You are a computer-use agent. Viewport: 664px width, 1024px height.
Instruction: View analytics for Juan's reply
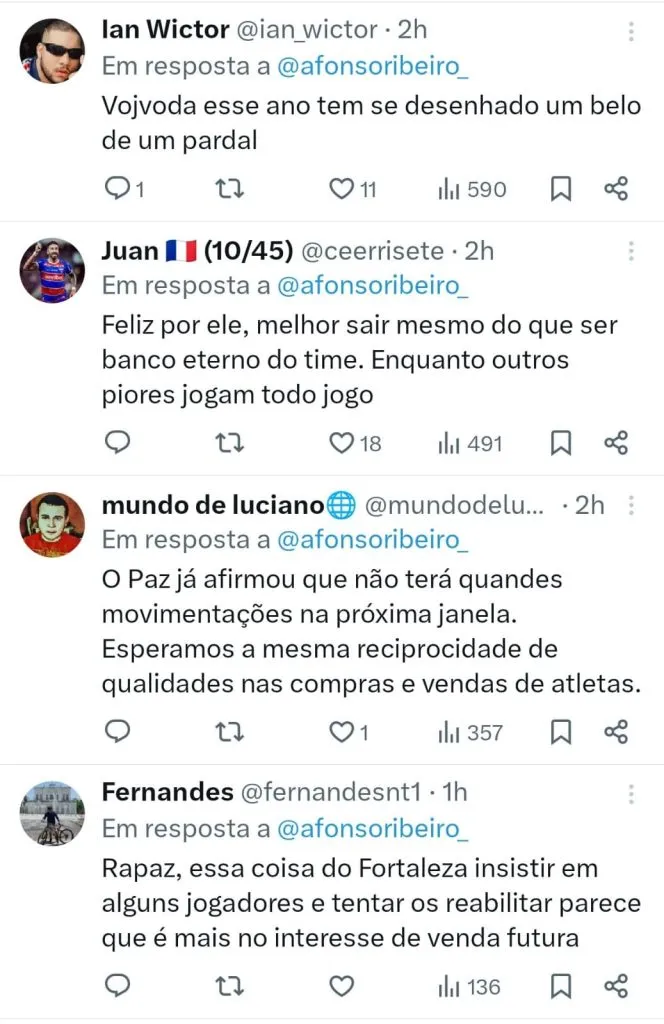click(x=471, y=443)
